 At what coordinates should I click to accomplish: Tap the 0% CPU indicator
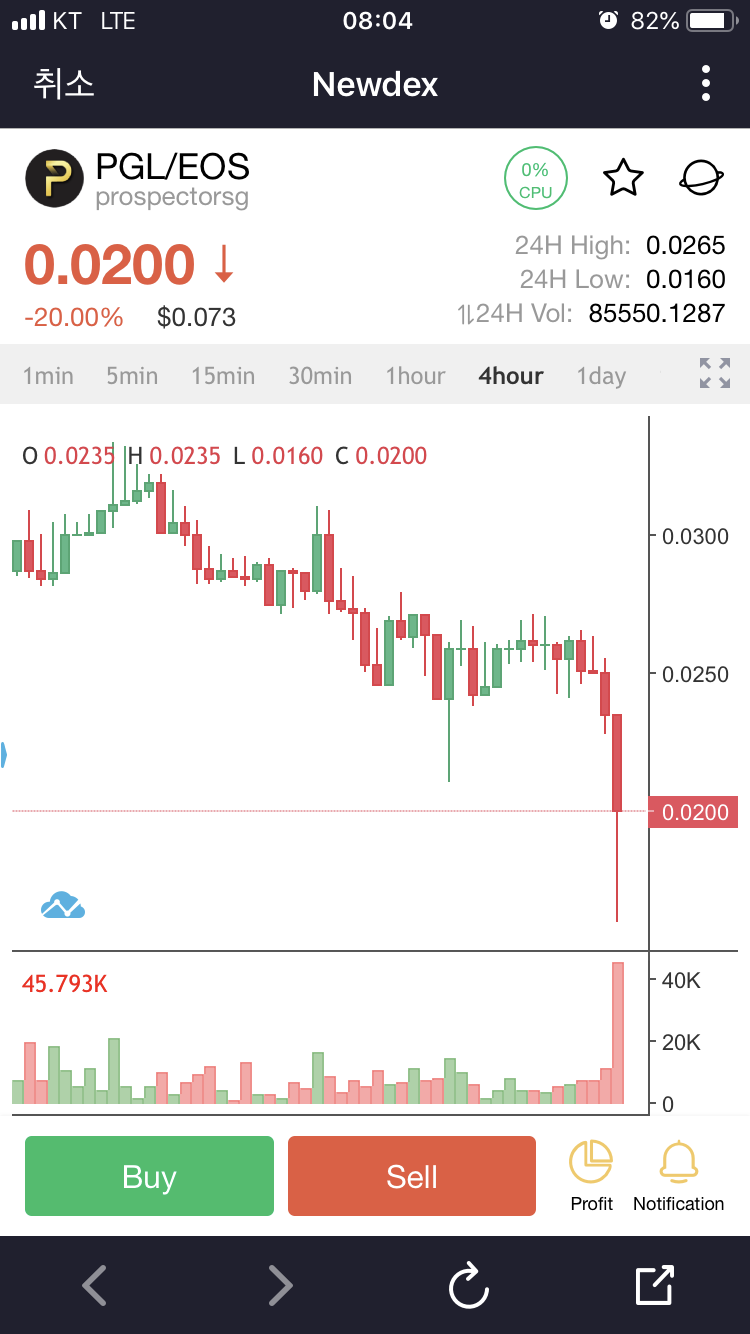(x=535, y=180)
